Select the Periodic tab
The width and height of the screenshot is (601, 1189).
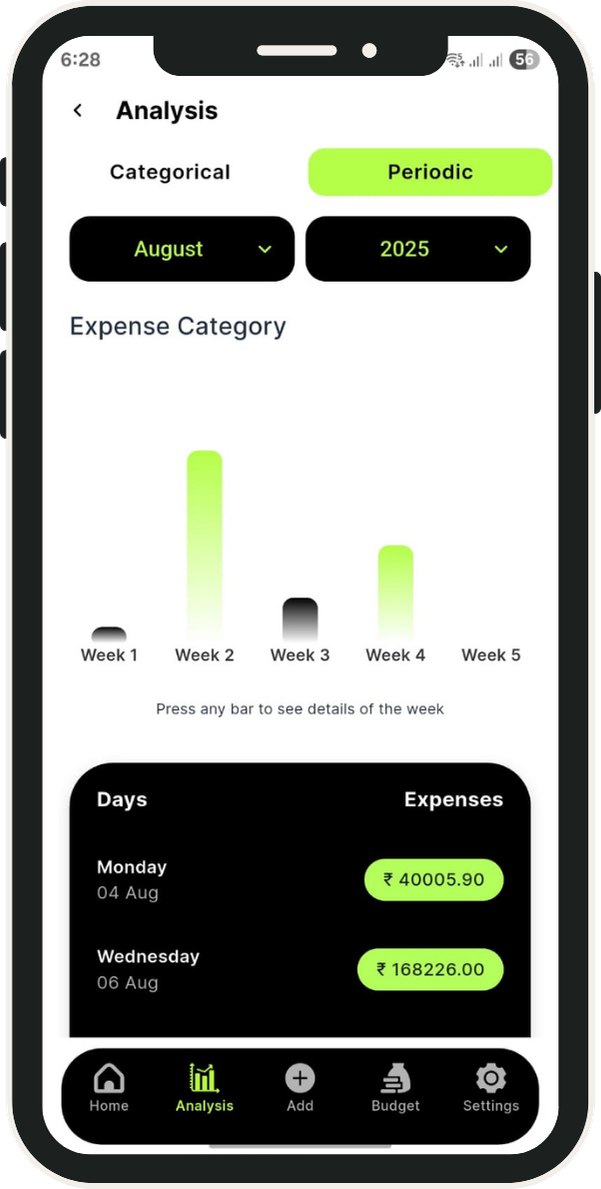tap(430, 172)
